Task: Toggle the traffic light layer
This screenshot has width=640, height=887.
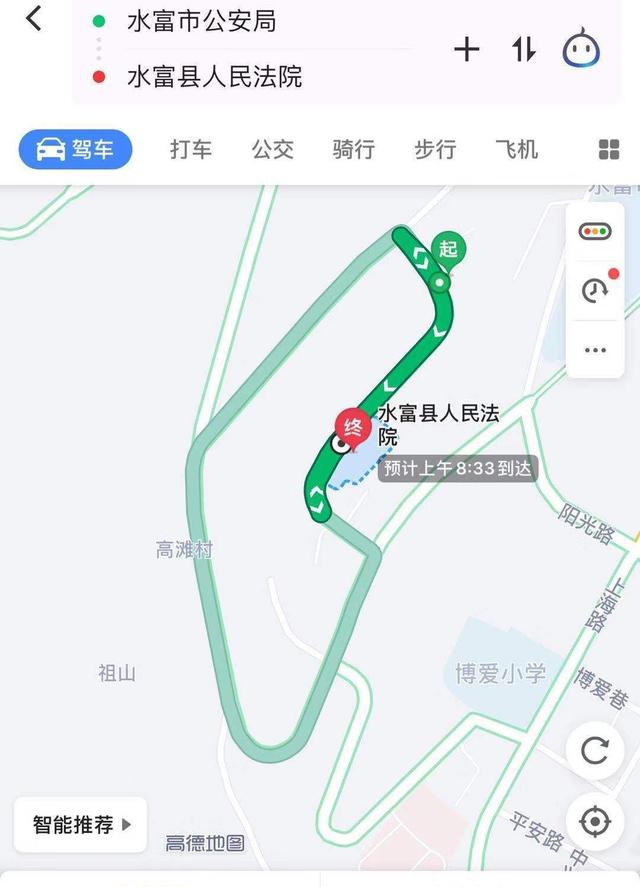Action: [x=595, y=232]
